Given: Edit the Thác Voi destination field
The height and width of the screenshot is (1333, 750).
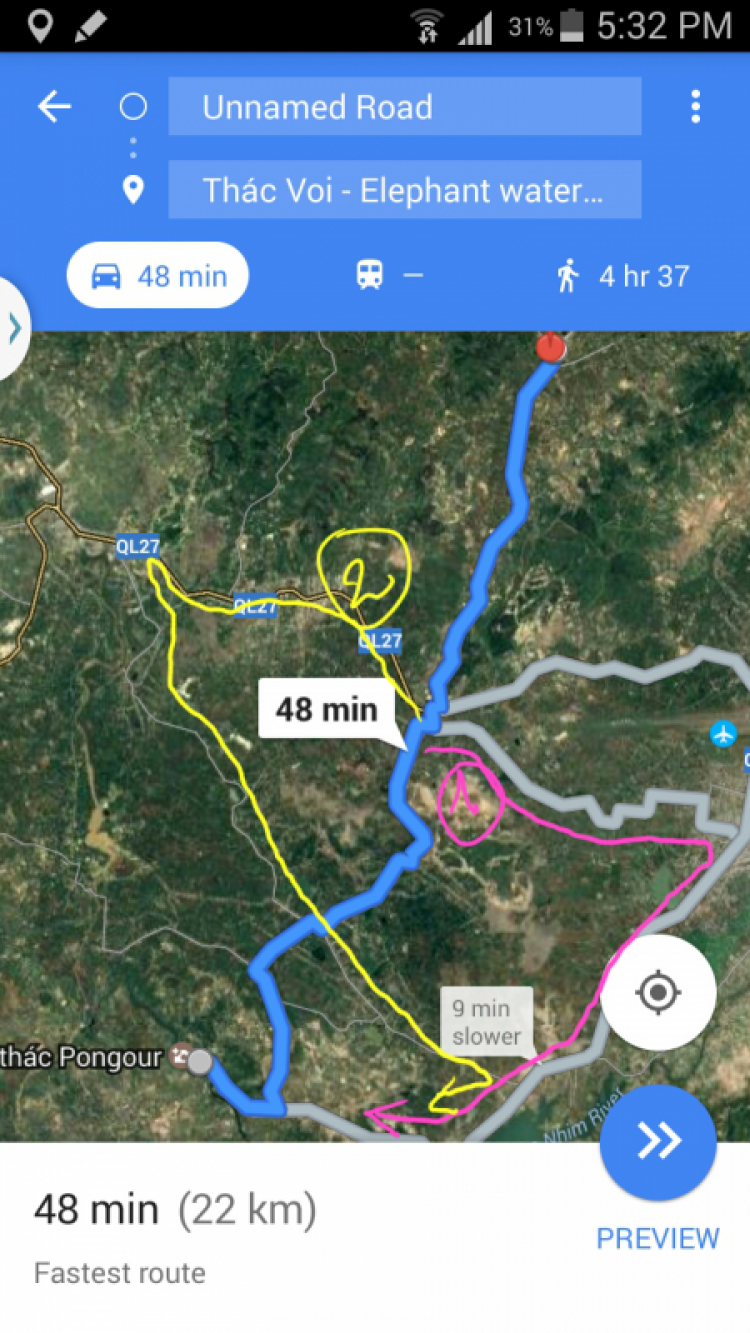Looking at the screenshot, I should [x=404, y=190].
